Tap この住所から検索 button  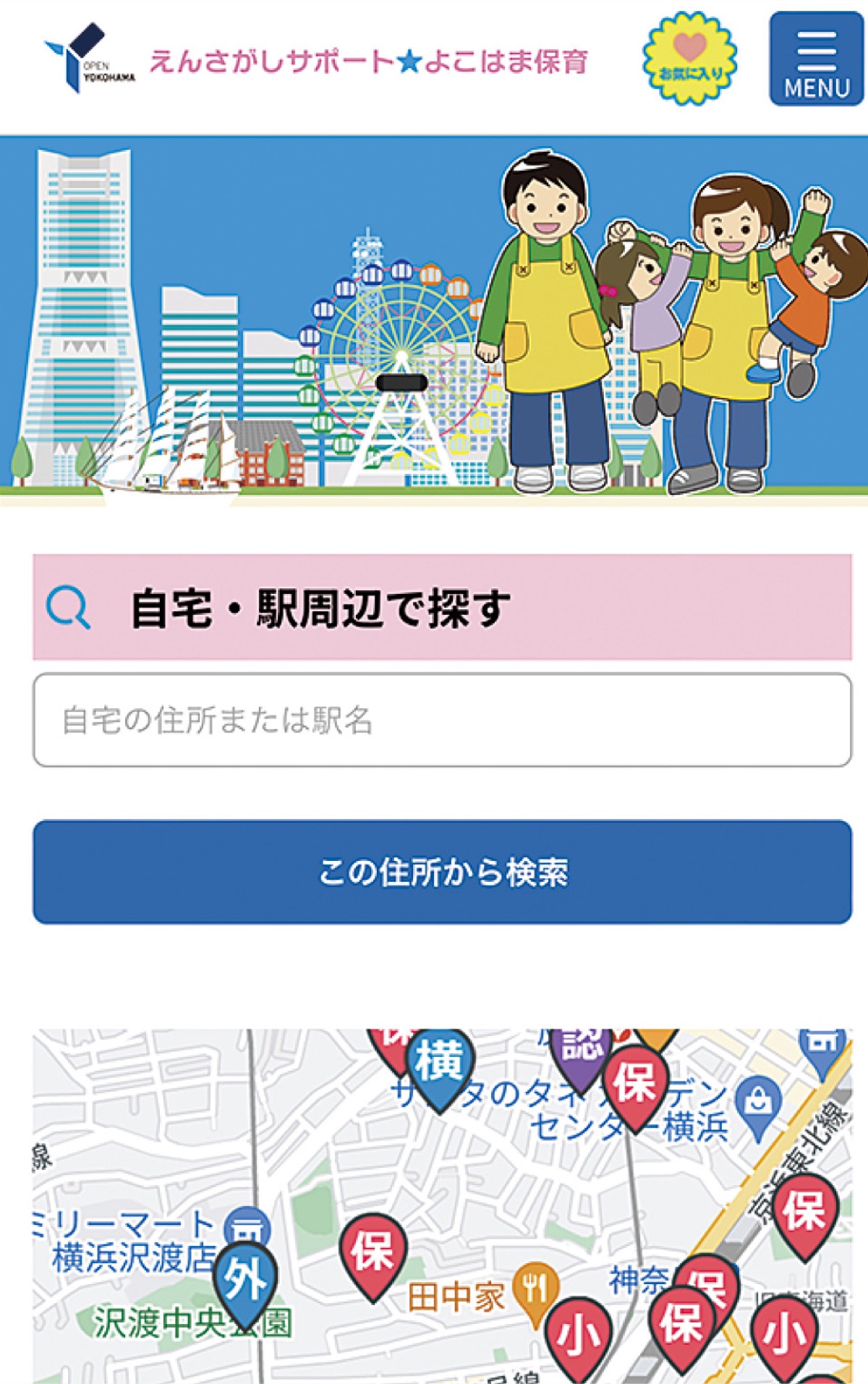pos(442,872)
